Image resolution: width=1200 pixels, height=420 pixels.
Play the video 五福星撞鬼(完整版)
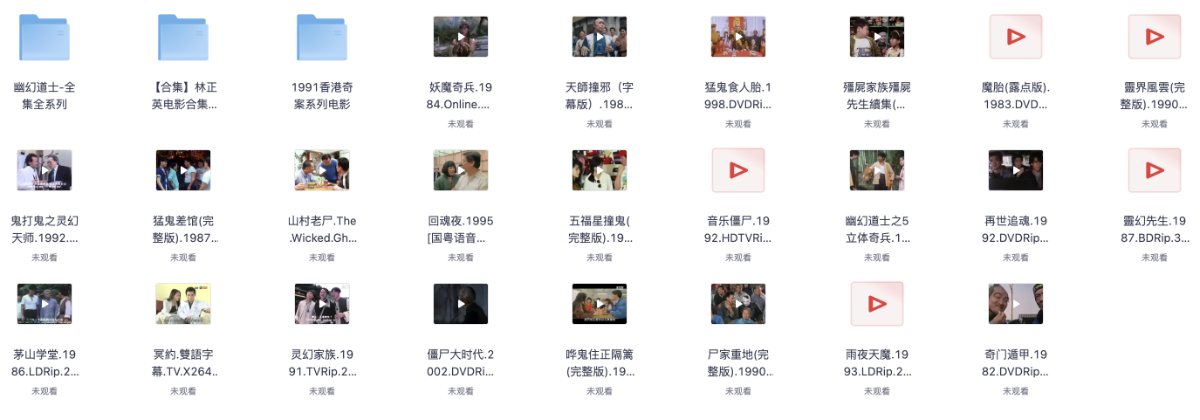point(599,170)
